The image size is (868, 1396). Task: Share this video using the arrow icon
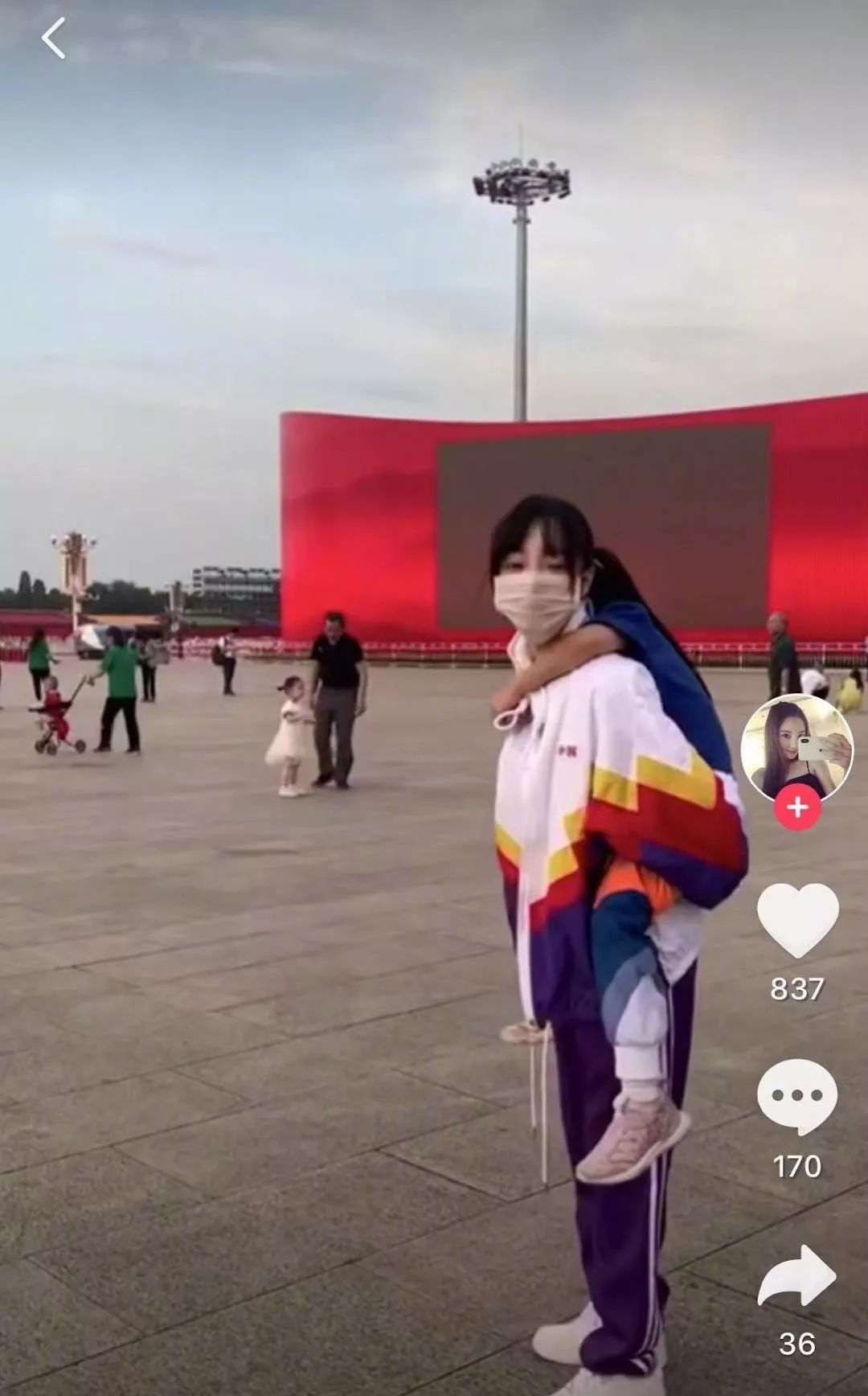click(x=797, y=1276)
